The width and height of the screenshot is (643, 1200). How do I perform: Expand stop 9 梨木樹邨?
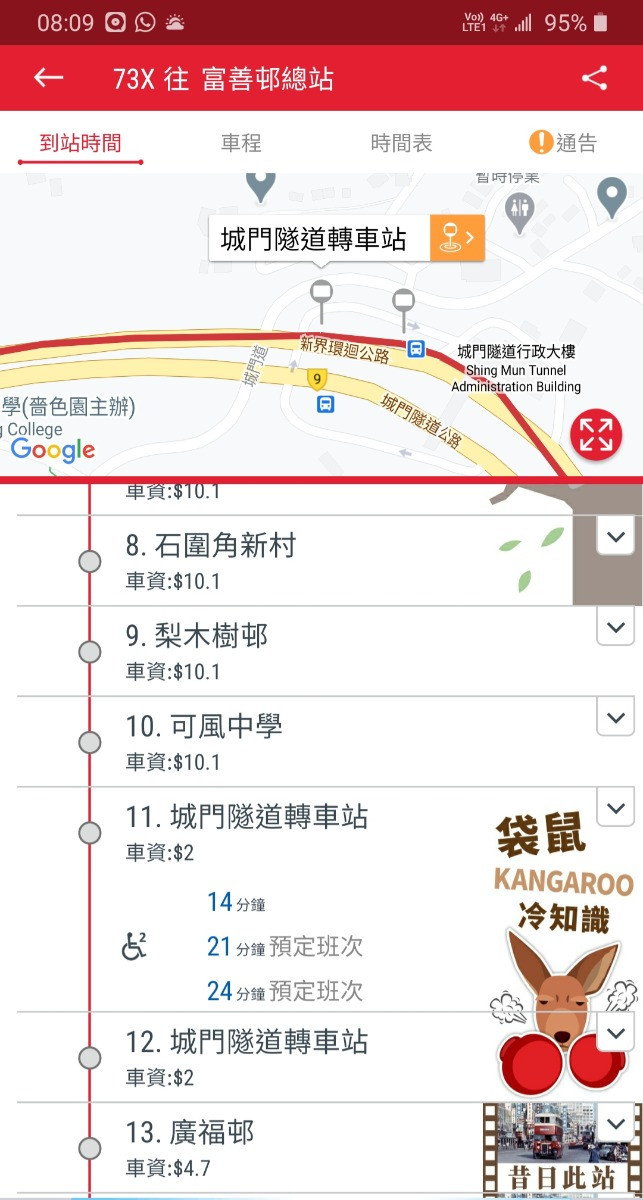pos(615,627)
